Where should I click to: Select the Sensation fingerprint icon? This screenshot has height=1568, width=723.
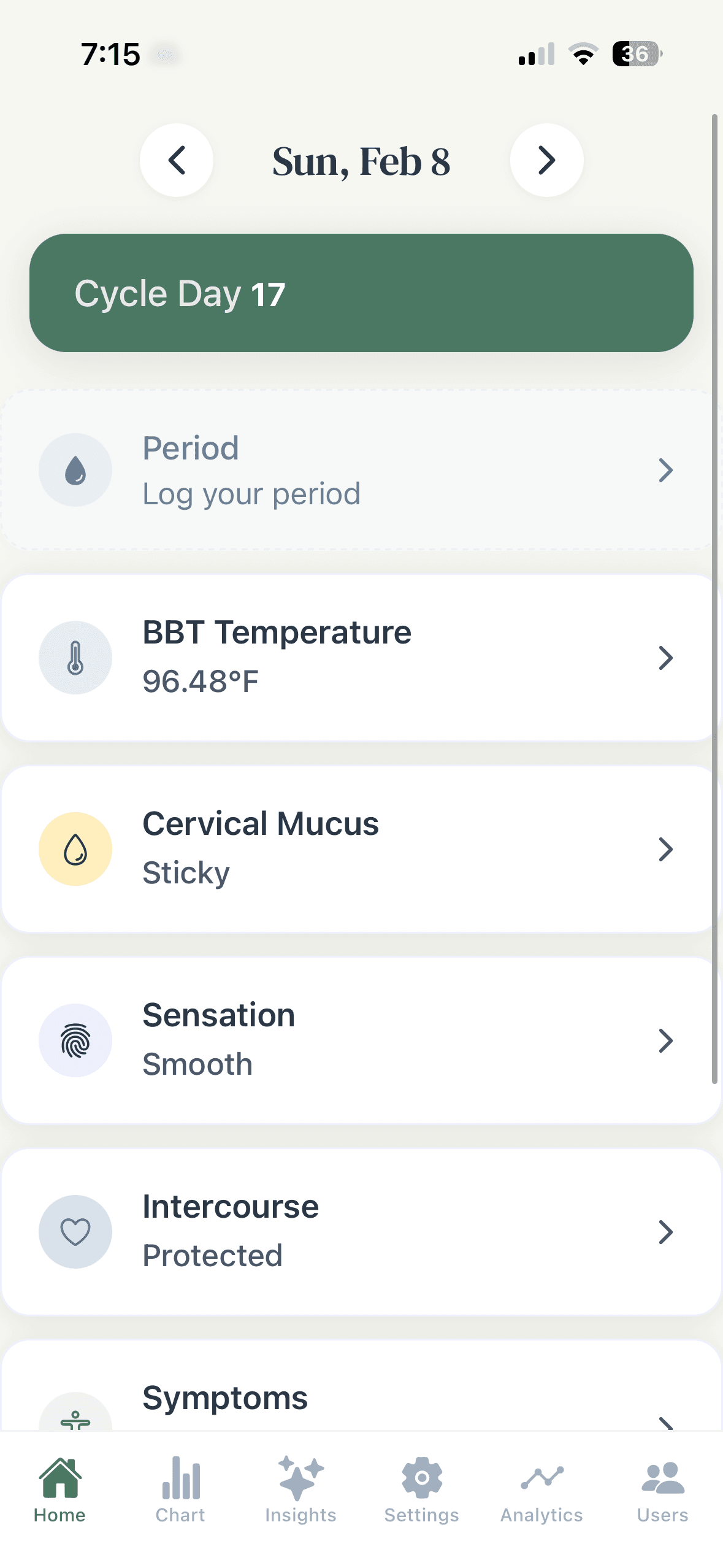pos(75,1040)
